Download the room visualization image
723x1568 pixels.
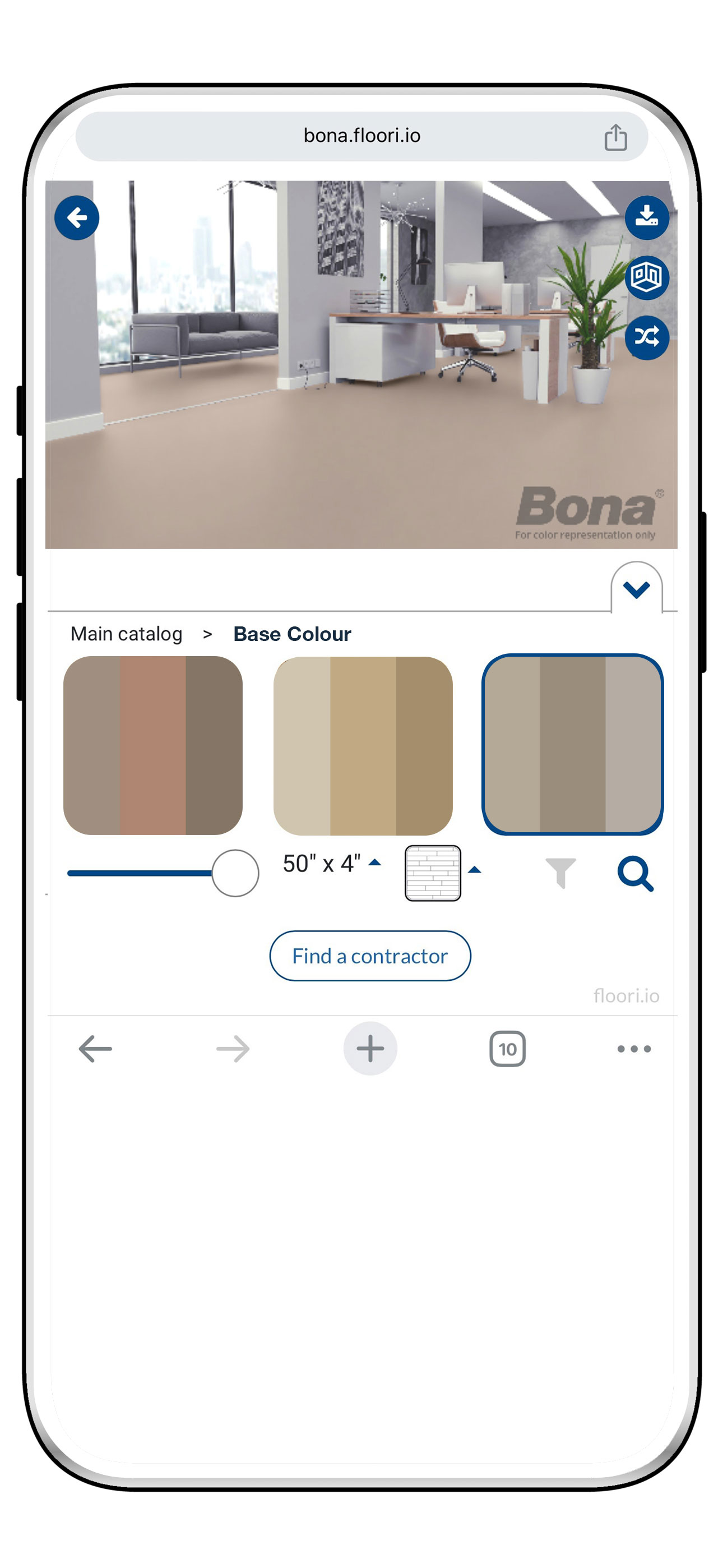(x=646, y=217)
